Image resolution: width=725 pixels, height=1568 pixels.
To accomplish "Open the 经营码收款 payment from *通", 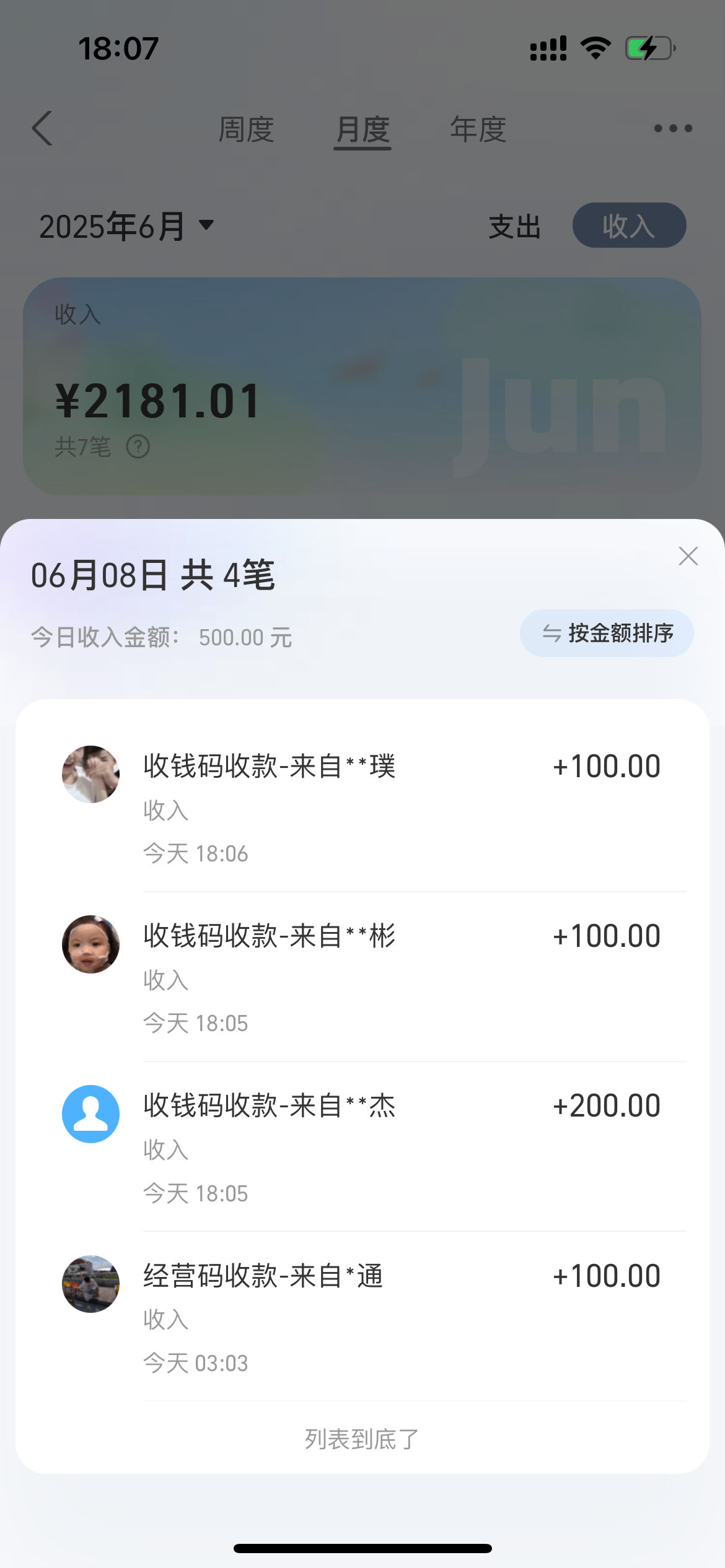I will pyautogui.click(x=372, y=1316).
